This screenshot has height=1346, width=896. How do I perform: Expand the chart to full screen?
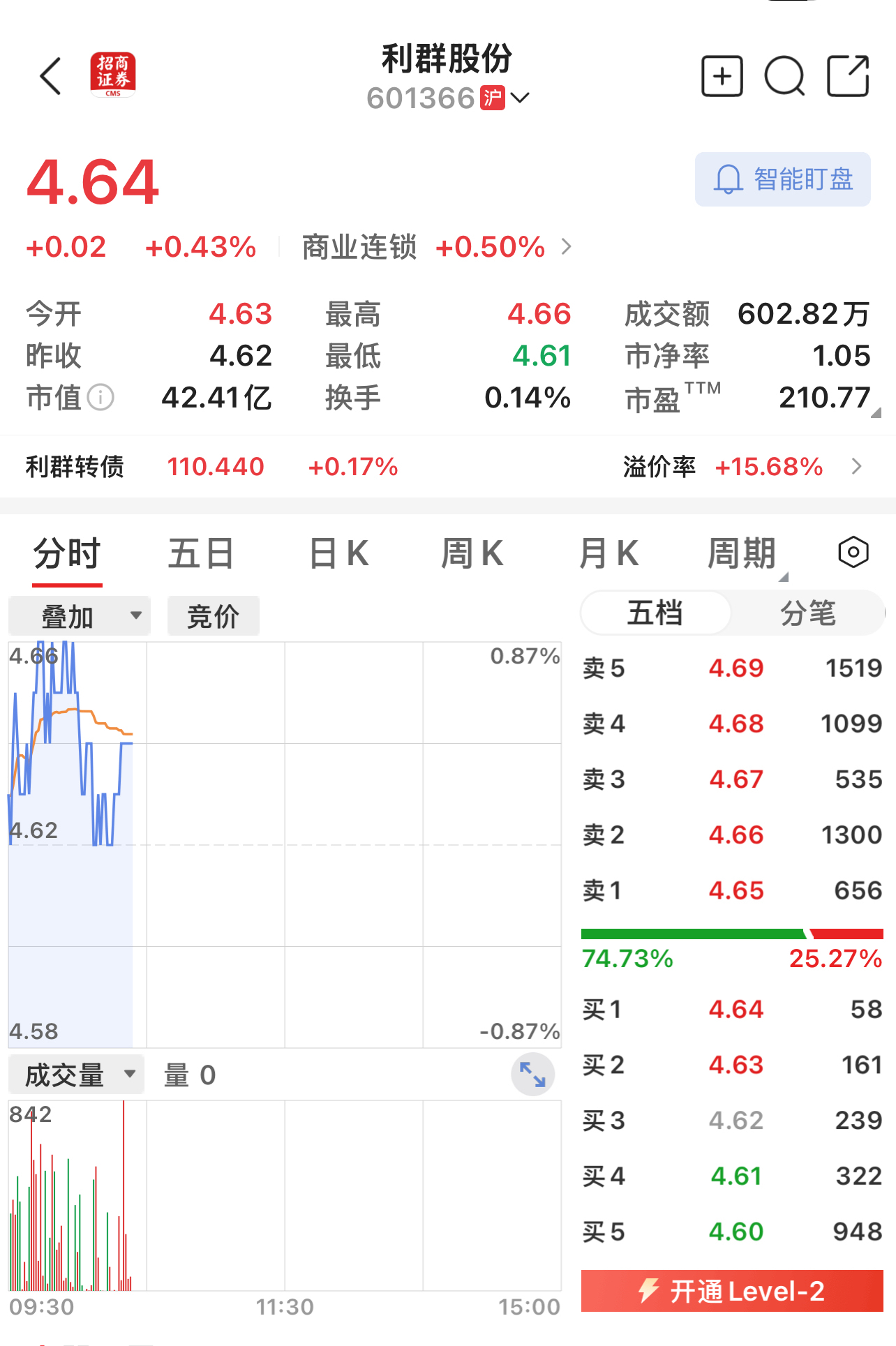click(x=532, y=1075)
